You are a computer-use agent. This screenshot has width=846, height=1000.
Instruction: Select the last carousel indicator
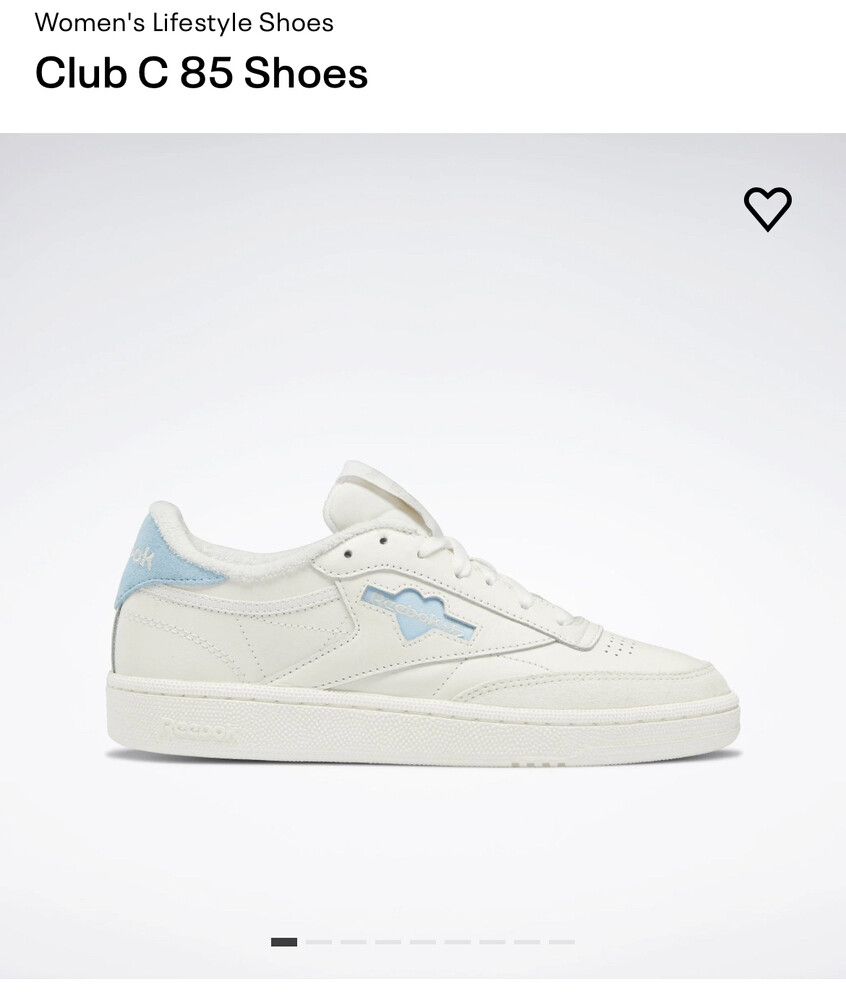[x=560, y=942]
